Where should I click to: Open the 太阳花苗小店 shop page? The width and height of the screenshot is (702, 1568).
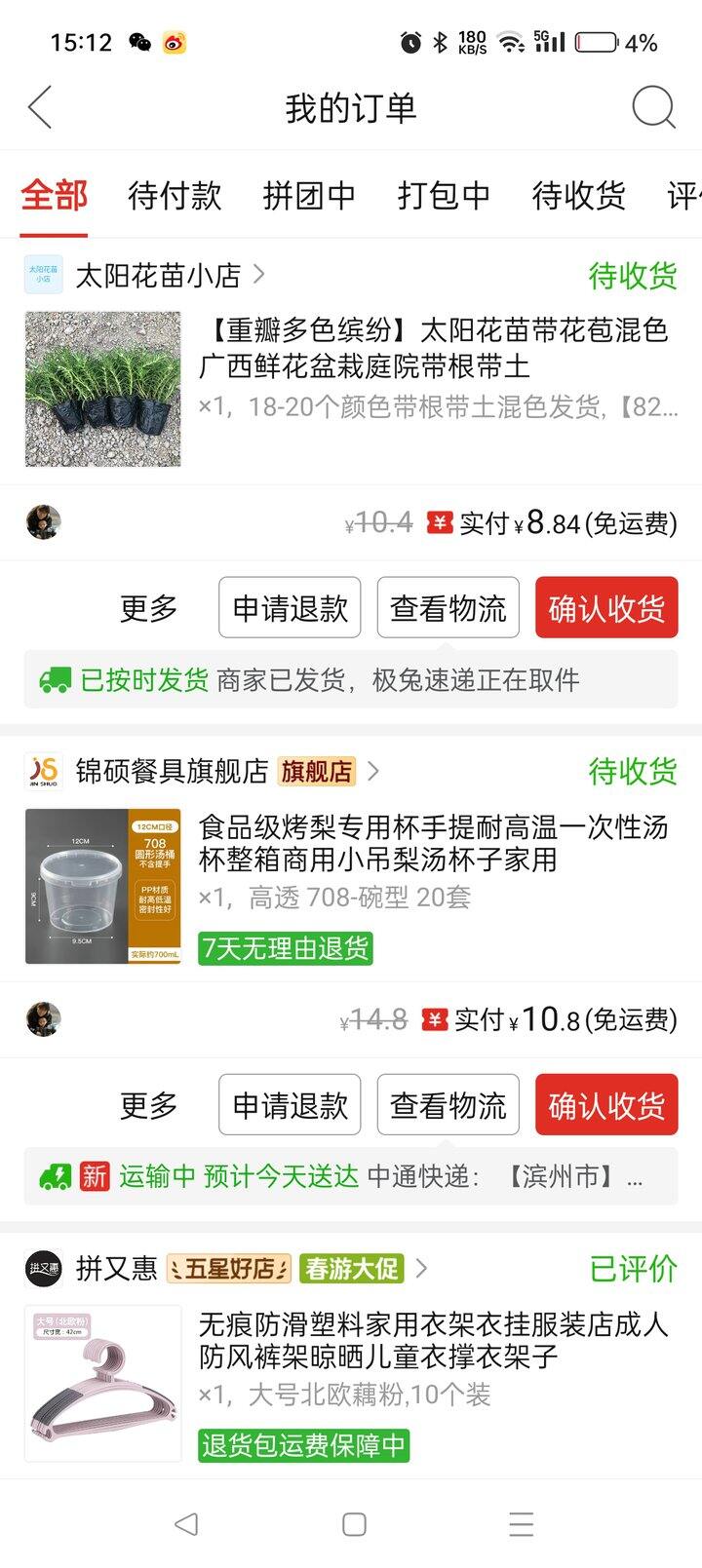click(158, 276)
